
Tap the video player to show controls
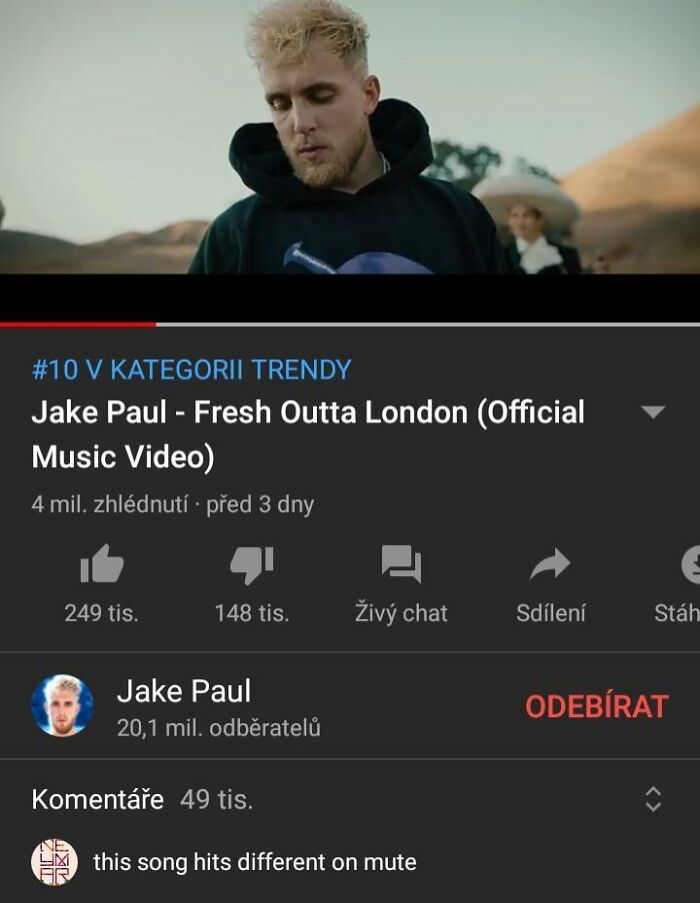pyautogui.click(x=350, y=150)
